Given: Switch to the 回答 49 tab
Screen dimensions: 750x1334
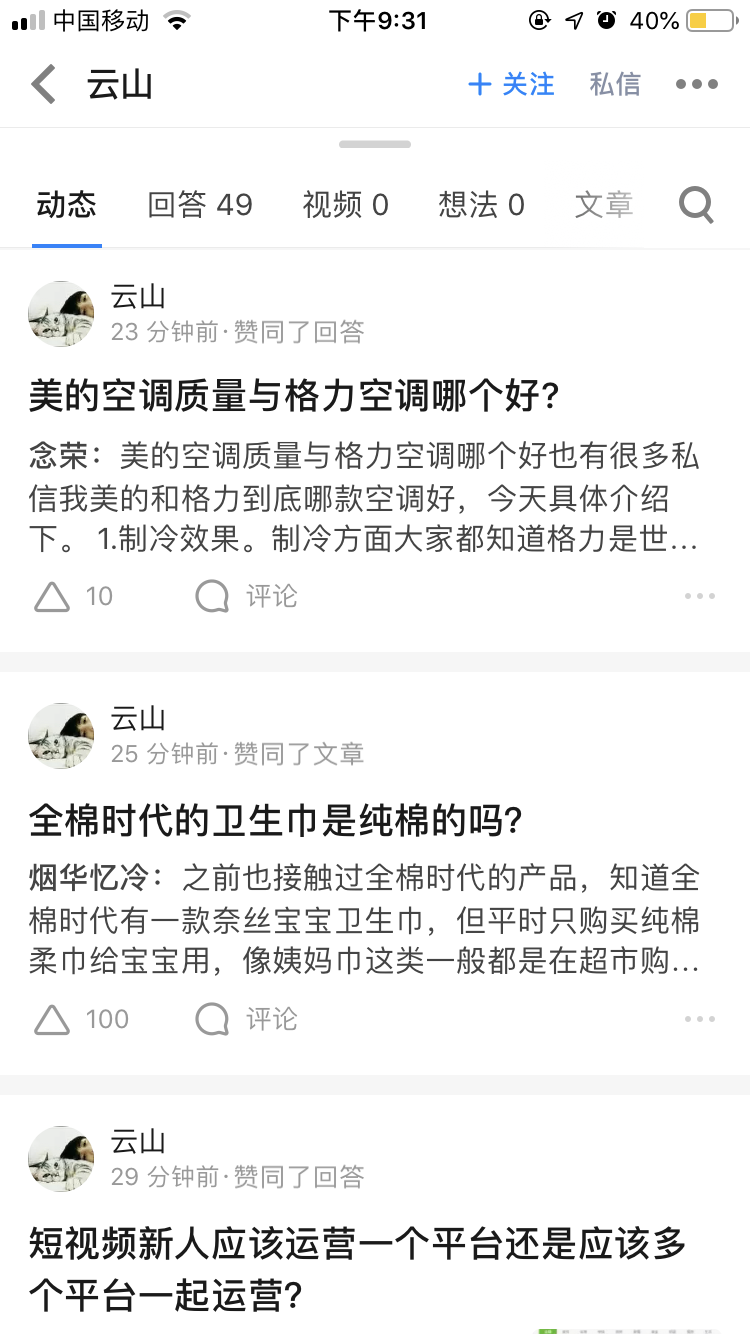Looking at the screenshot, I should (200, 204).
